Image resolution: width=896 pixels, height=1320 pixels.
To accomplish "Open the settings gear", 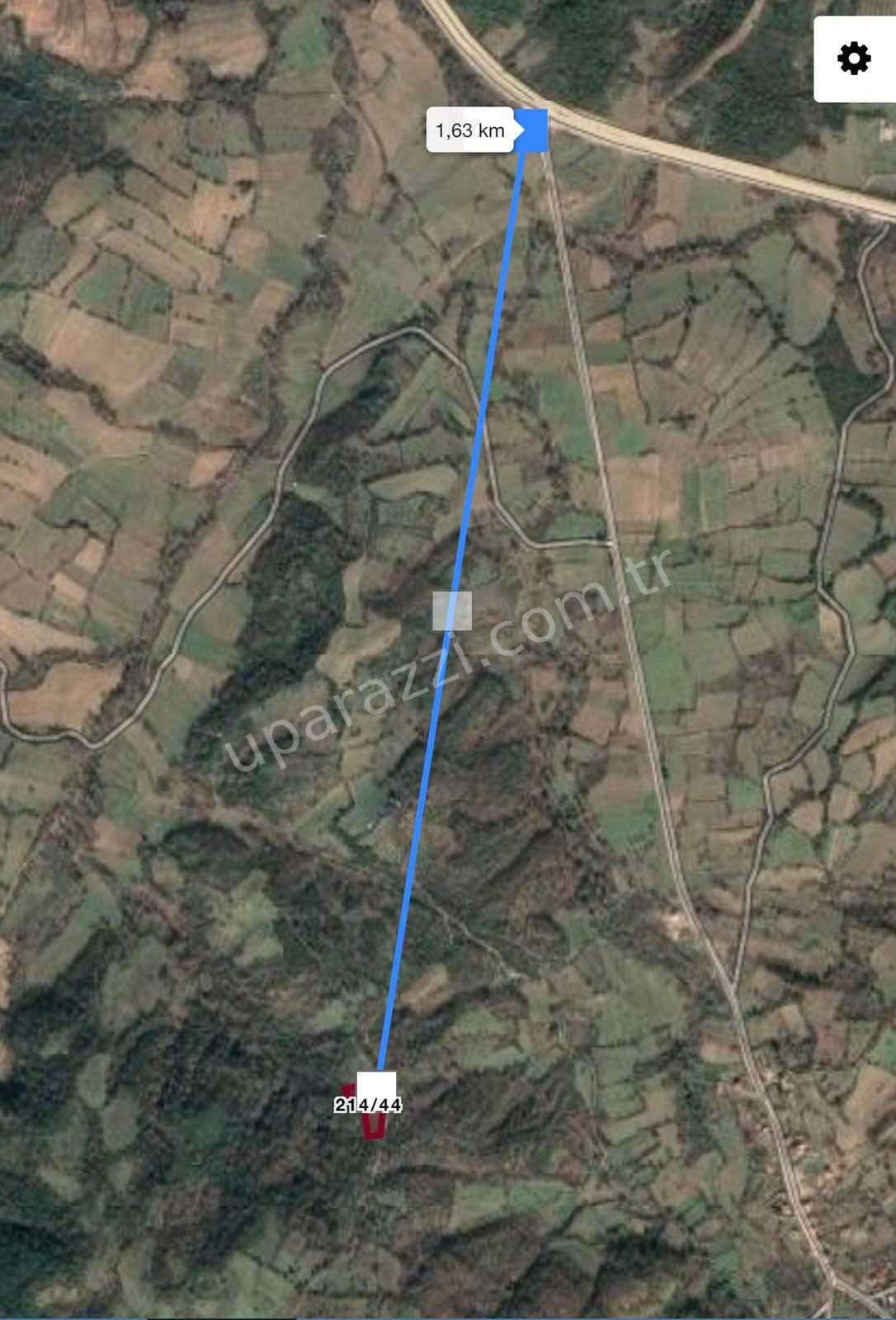I will click(854, 59).
